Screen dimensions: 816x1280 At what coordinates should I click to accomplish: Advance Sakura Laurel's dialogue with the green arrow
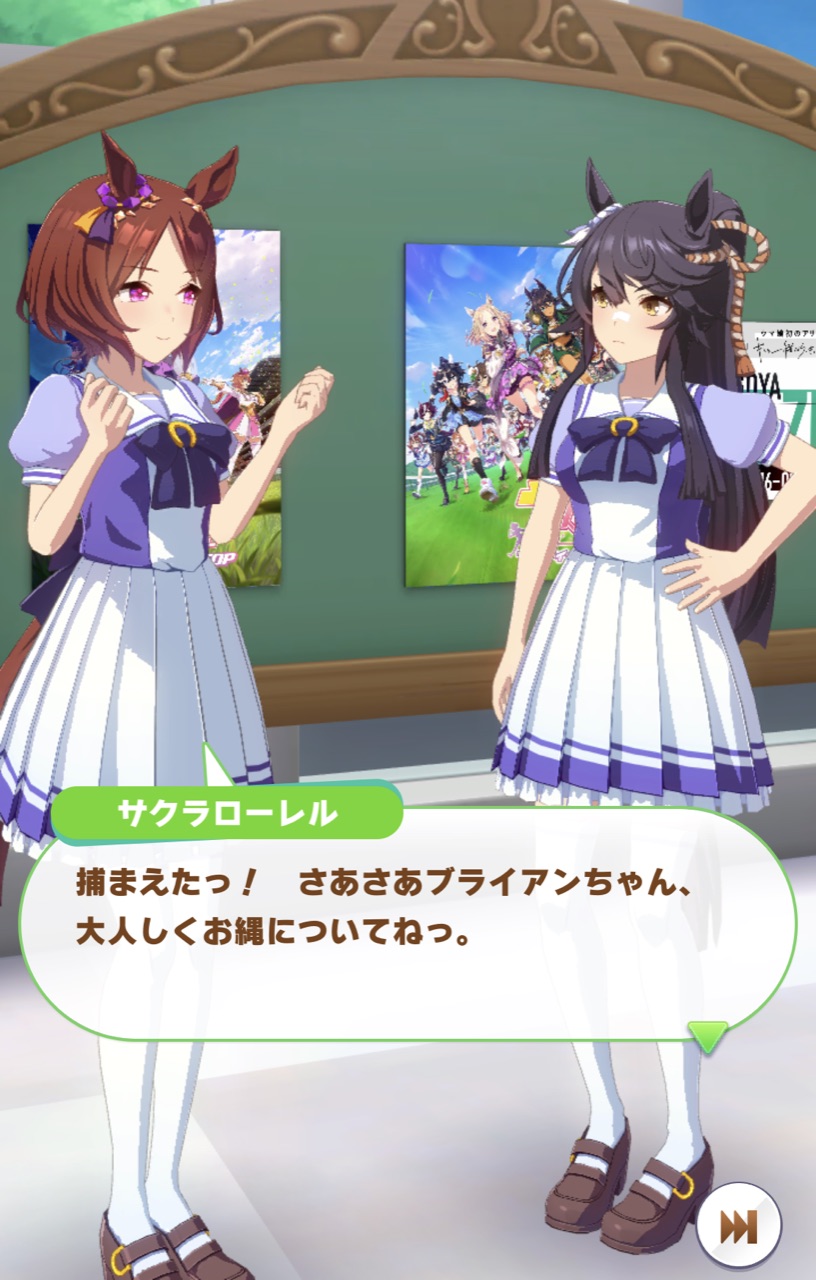coord(708,1036)
